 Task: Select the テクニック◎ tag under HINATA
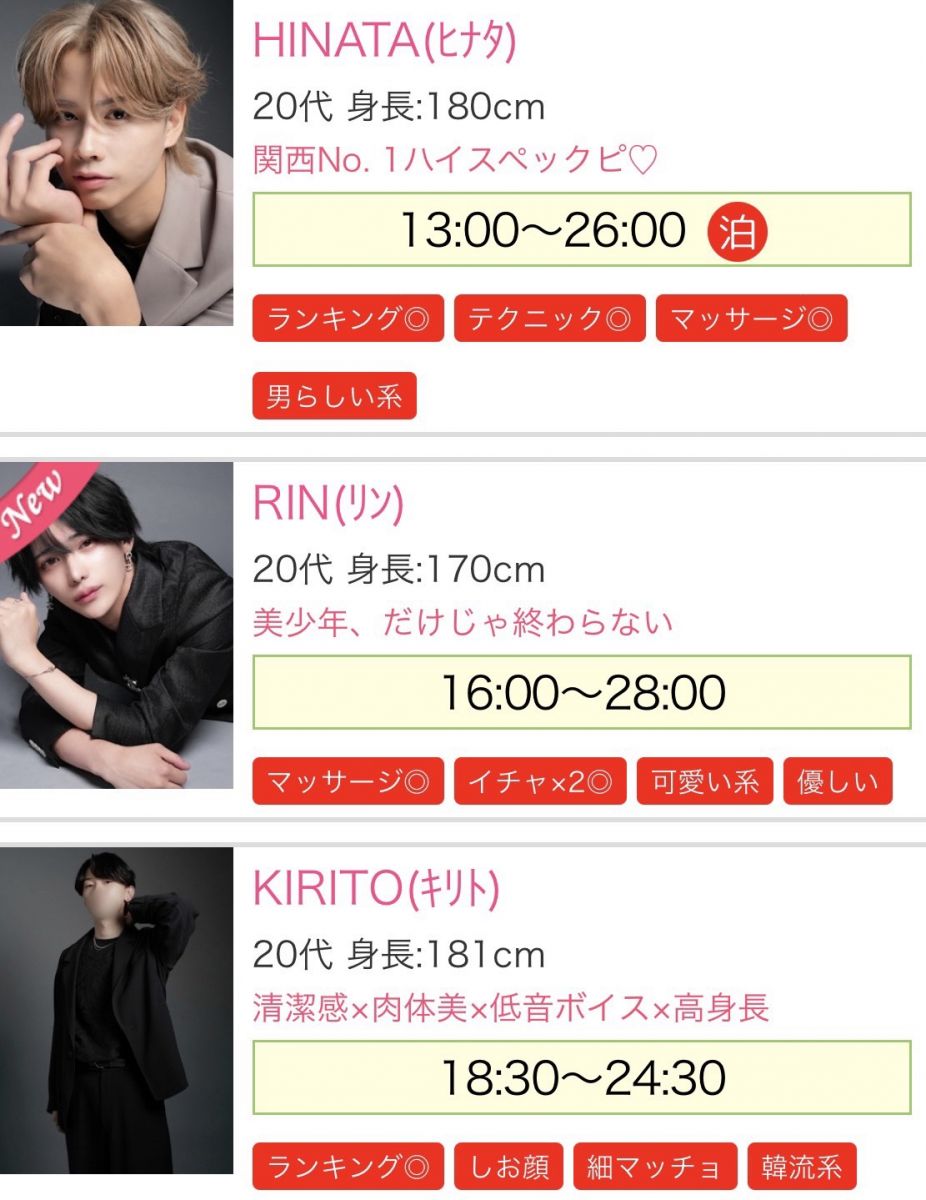coord(549,319)
